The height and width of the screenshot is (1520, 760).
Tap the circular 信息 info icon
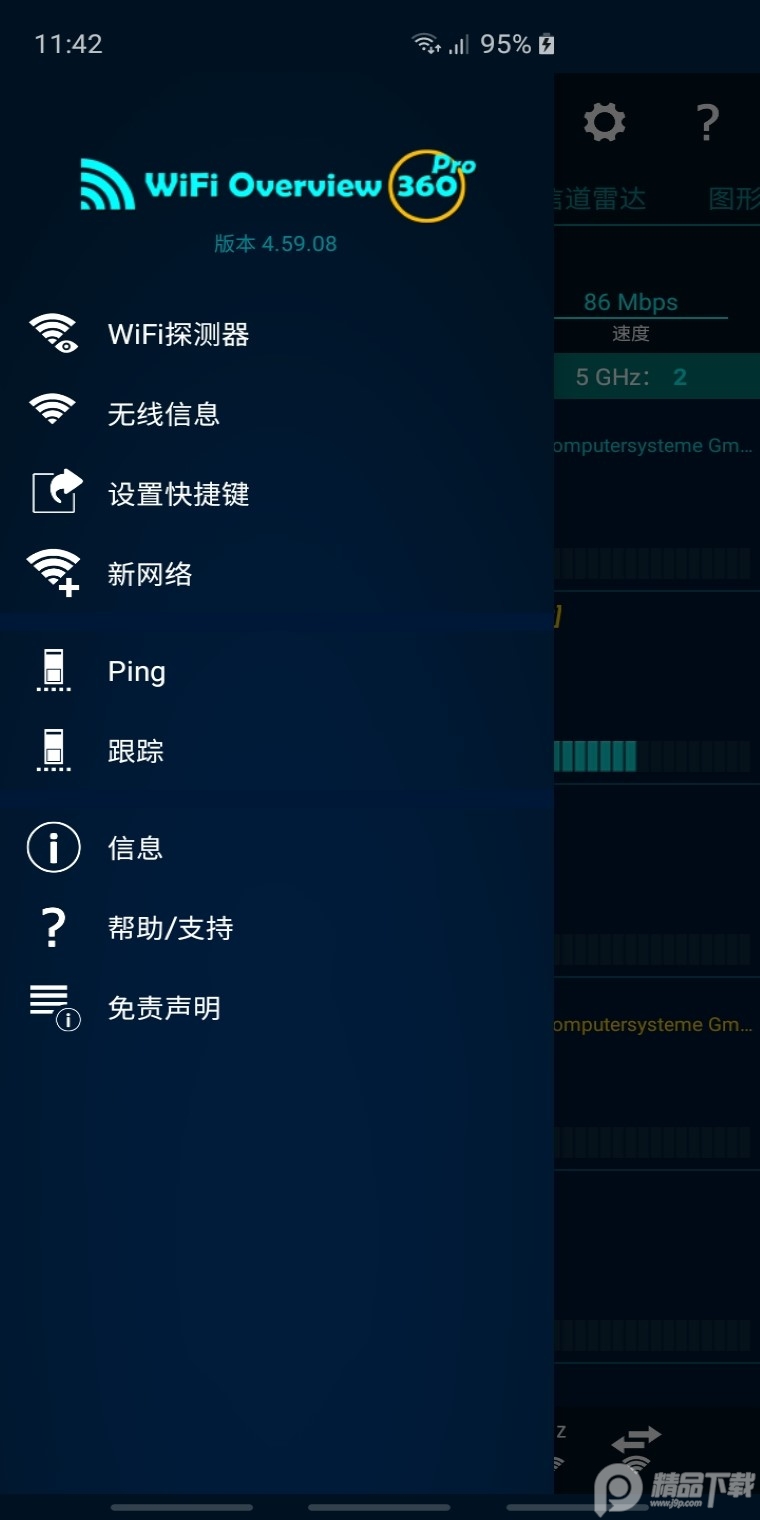click(53, 847)
